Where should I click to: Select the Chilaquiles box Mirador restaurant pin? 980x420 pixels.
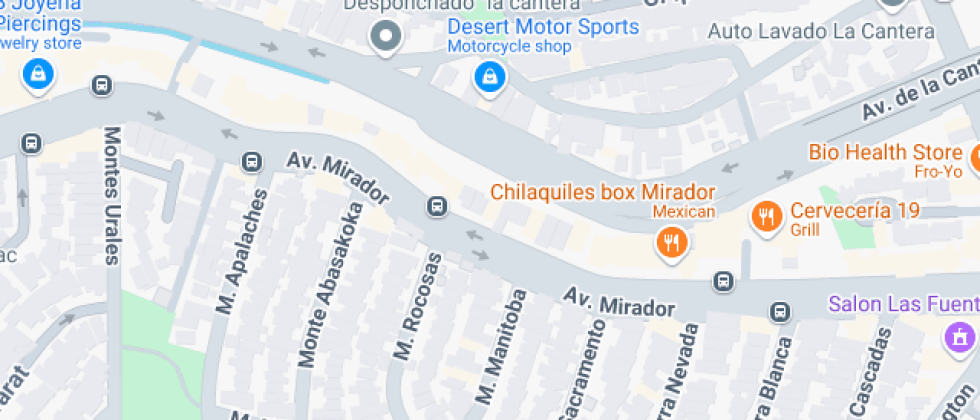[x=670, y=241]
